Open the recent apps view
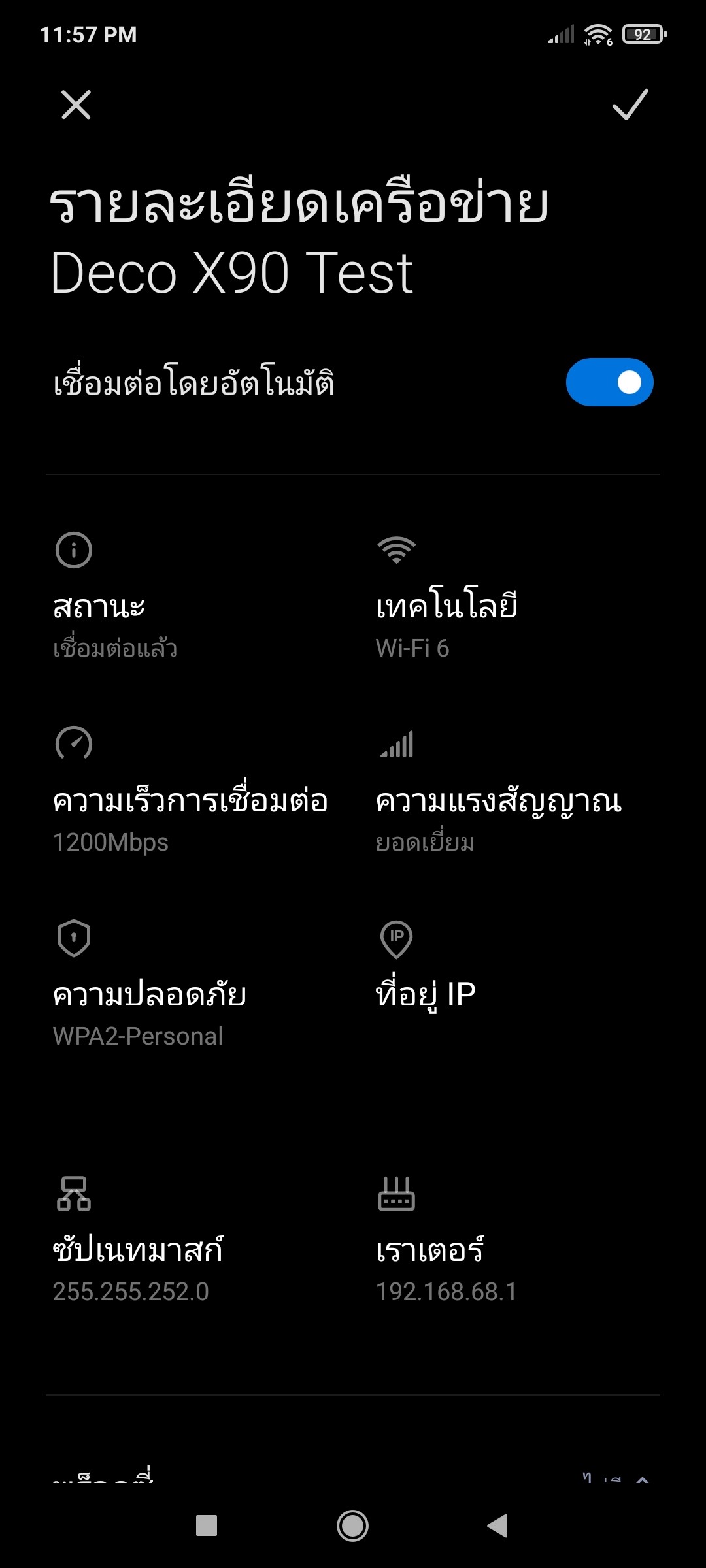Viewport: 706px width, 1568px height. point(207,1526)
